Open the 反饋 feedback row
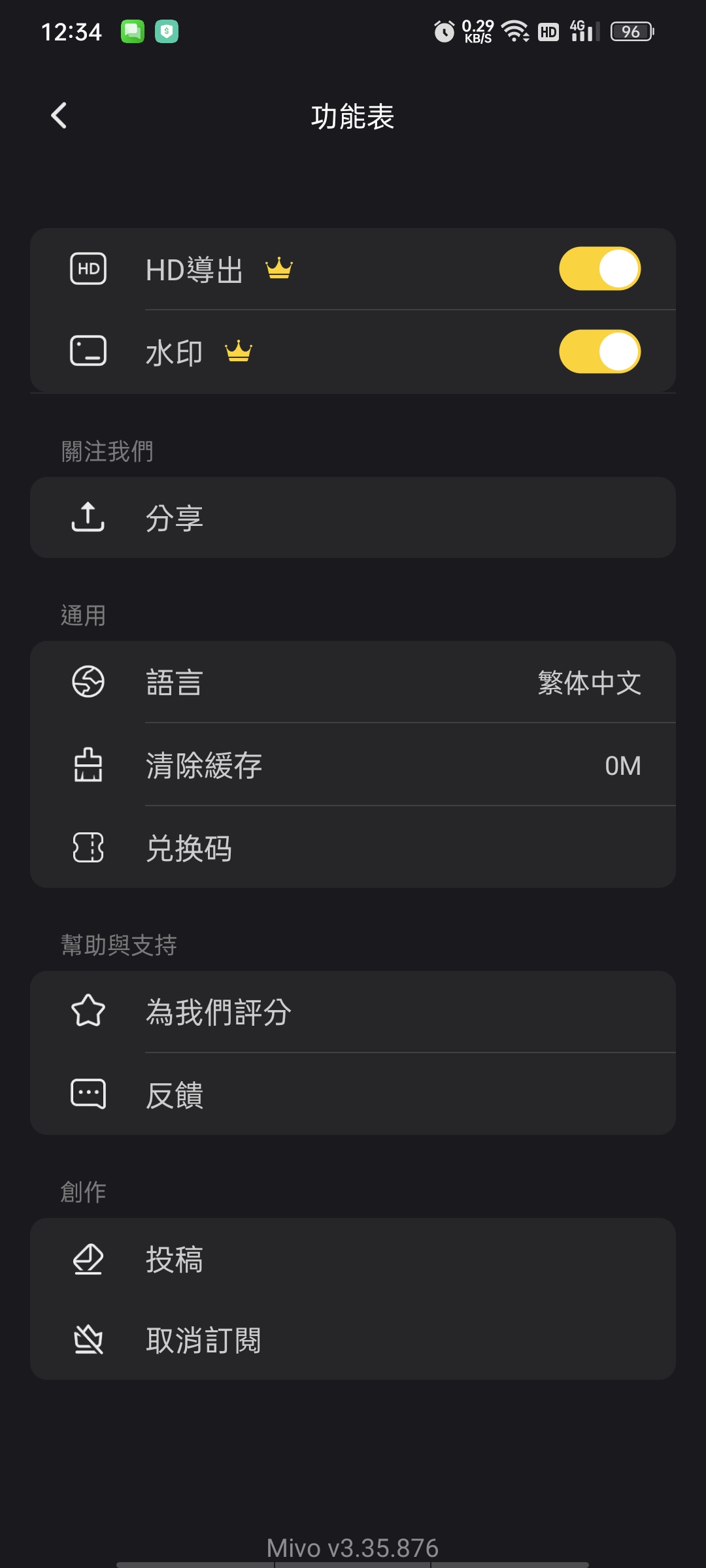 tap(353, 1094)
